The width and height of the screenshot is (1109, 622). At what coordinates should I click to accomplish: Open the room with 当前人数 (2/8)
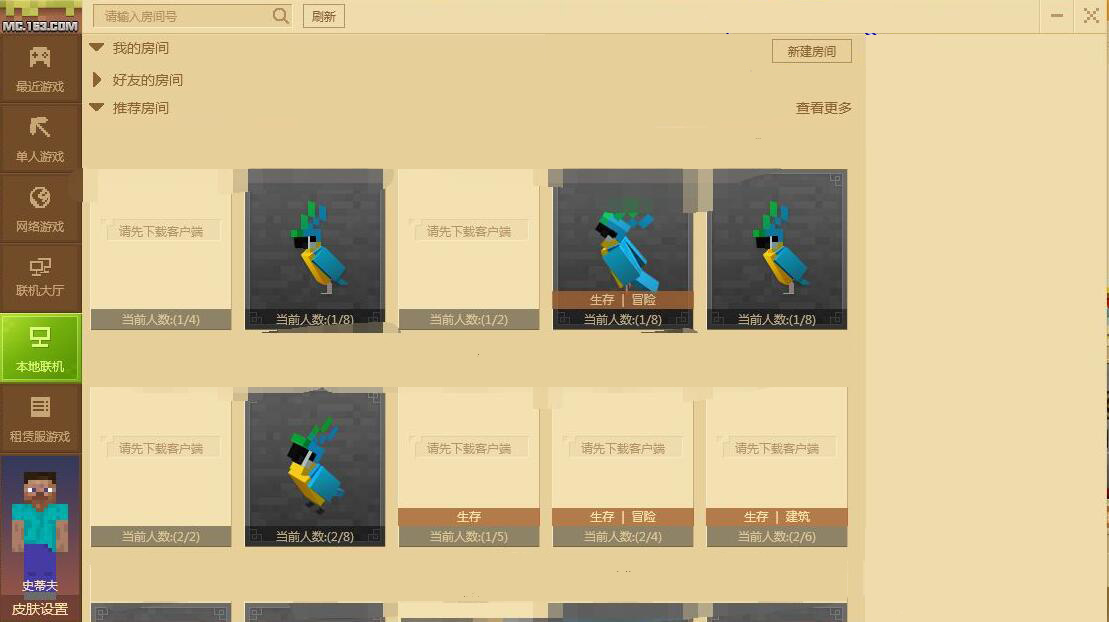coord(315,466)
